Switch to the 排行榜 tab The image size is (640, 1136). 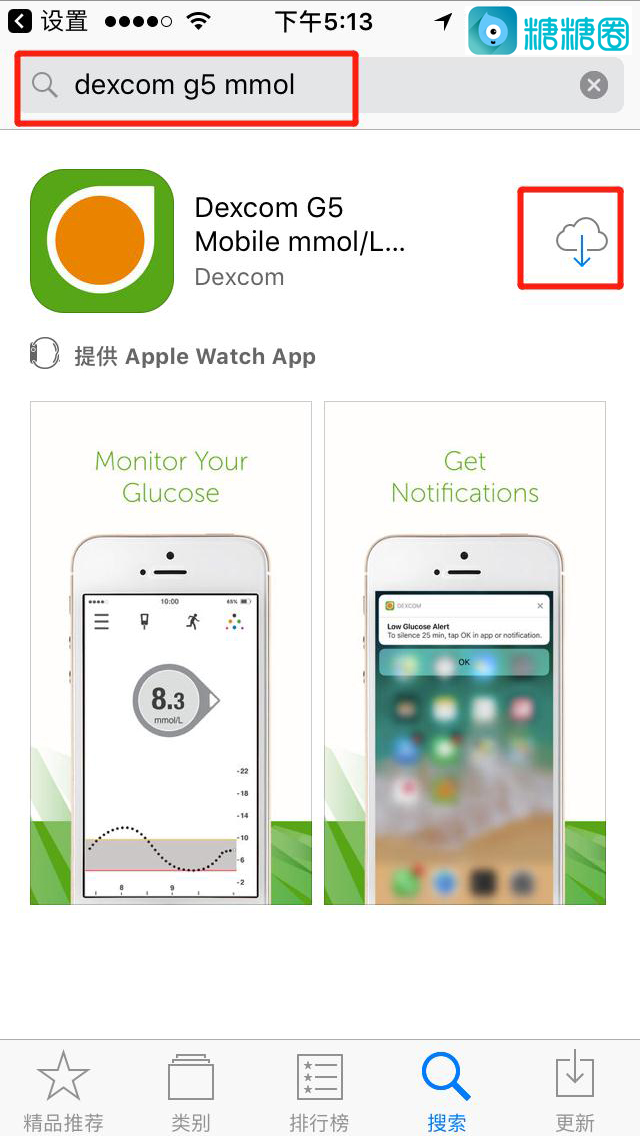[319, 1090]
